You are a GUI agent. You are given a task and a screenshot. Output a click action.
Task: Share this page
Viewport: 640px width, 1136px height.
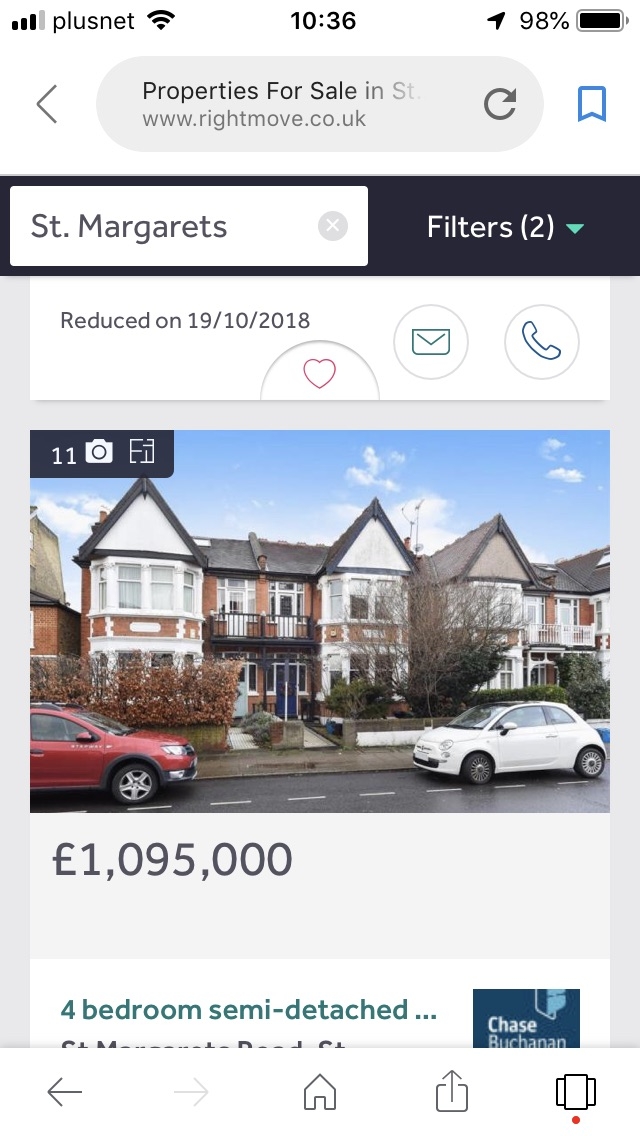pos(451,1091)
